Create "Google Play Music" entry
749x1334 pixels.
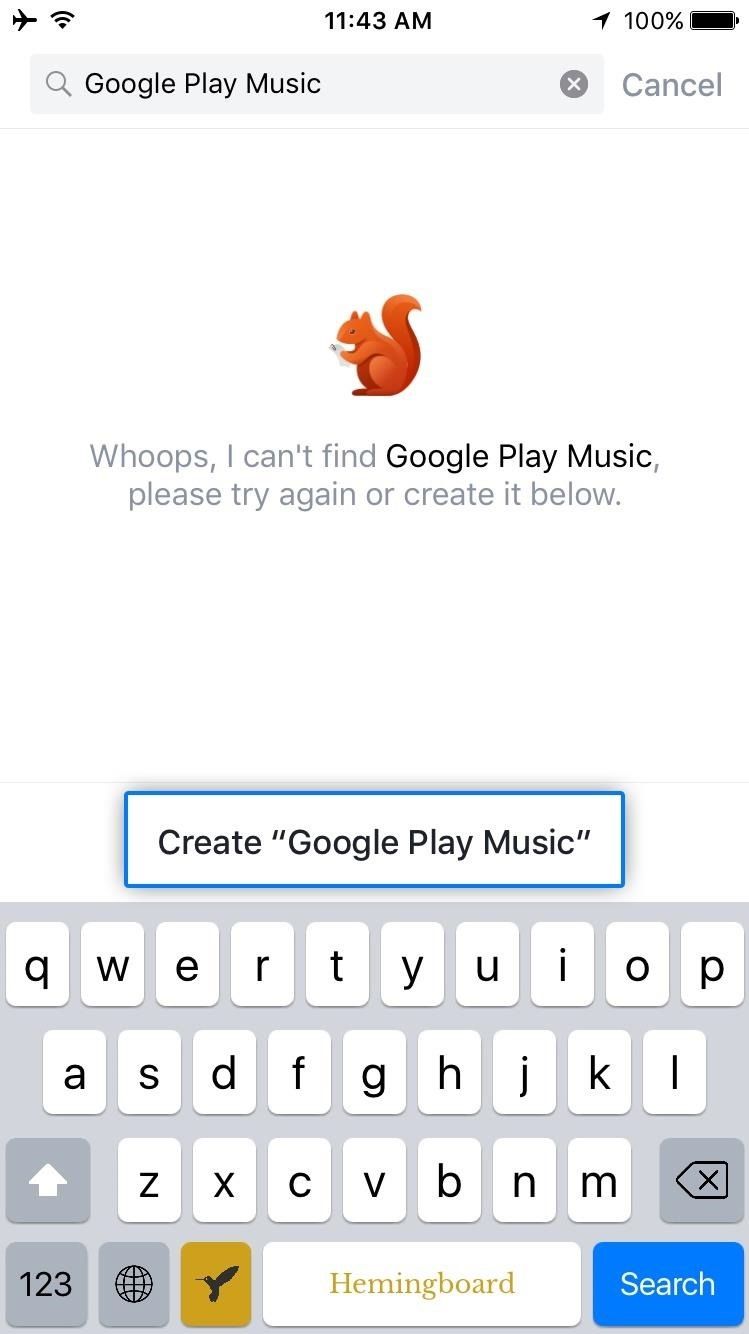click(374, 841)
